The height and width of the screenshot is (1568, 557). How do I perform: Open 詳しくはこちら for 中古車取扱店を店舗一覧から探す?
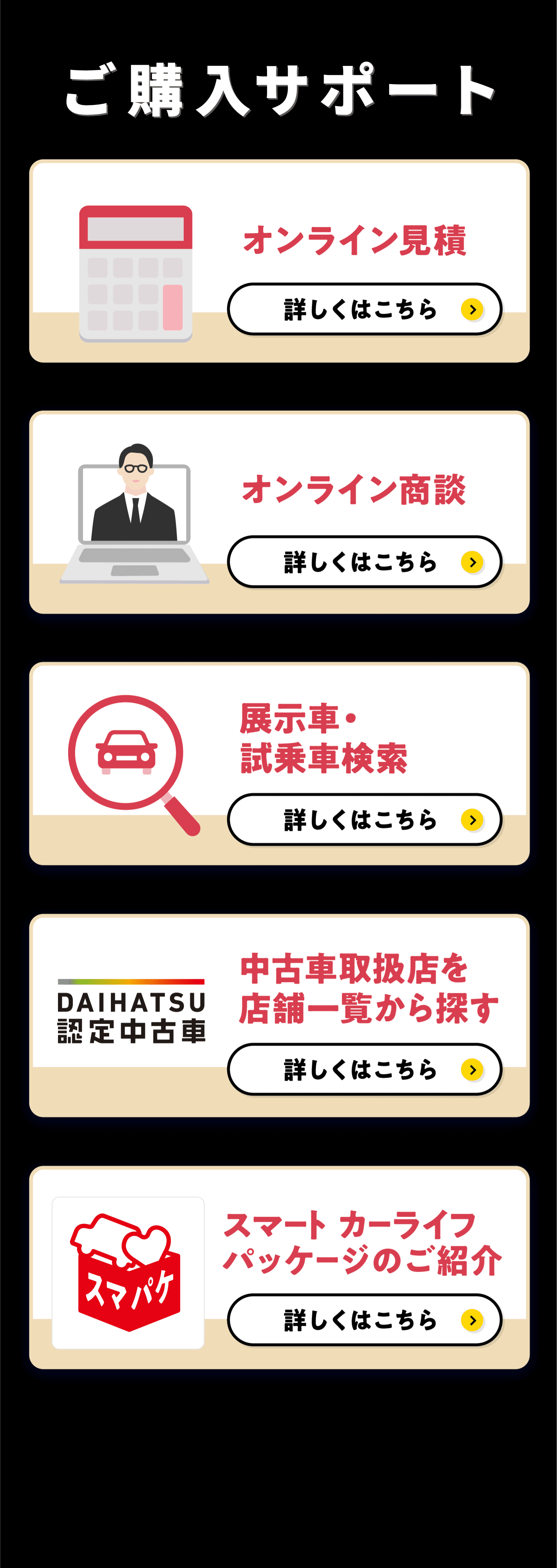pos(364,1069)
